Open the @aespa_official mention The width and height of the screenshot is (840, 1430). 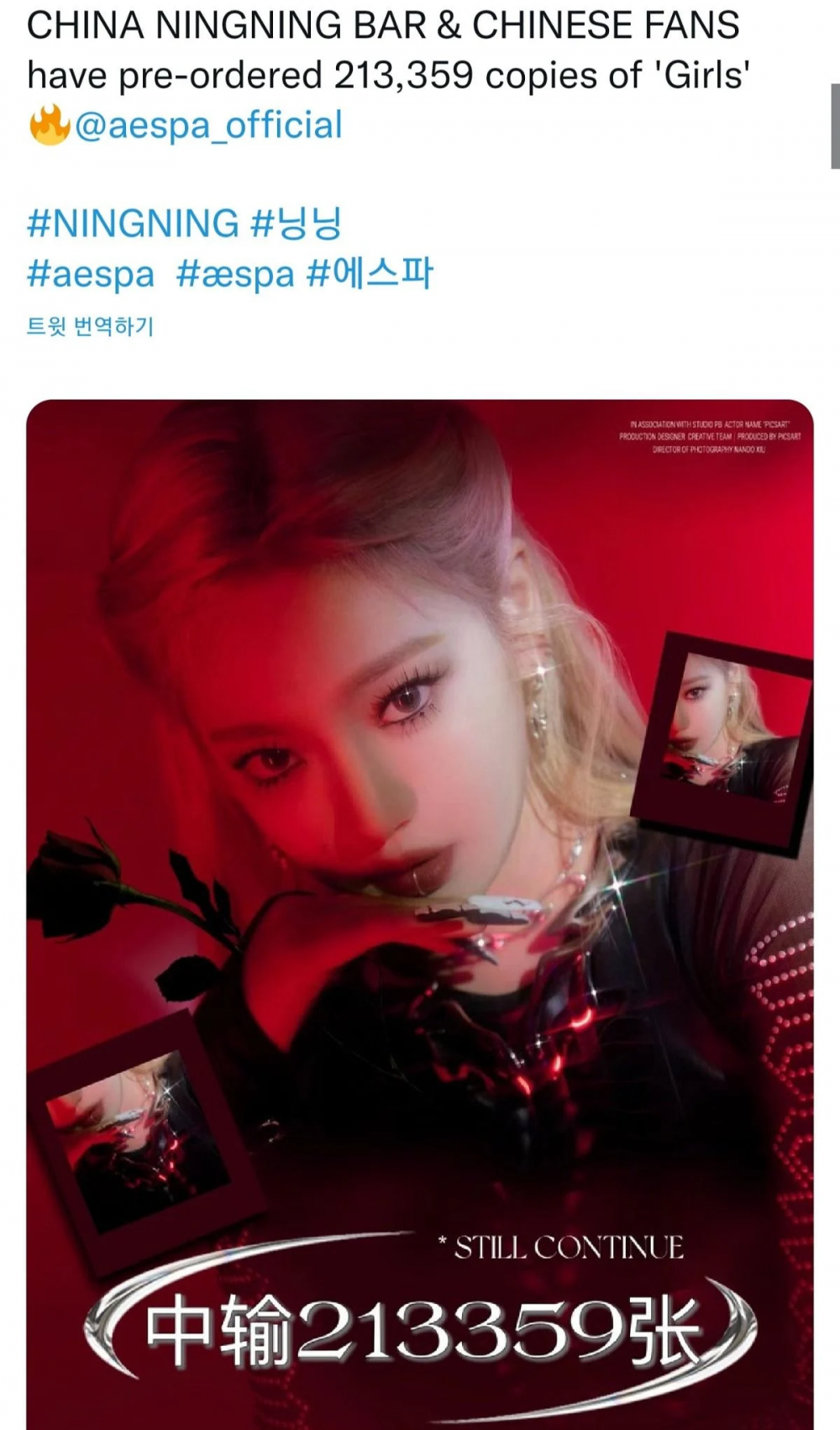pos(208,125)
